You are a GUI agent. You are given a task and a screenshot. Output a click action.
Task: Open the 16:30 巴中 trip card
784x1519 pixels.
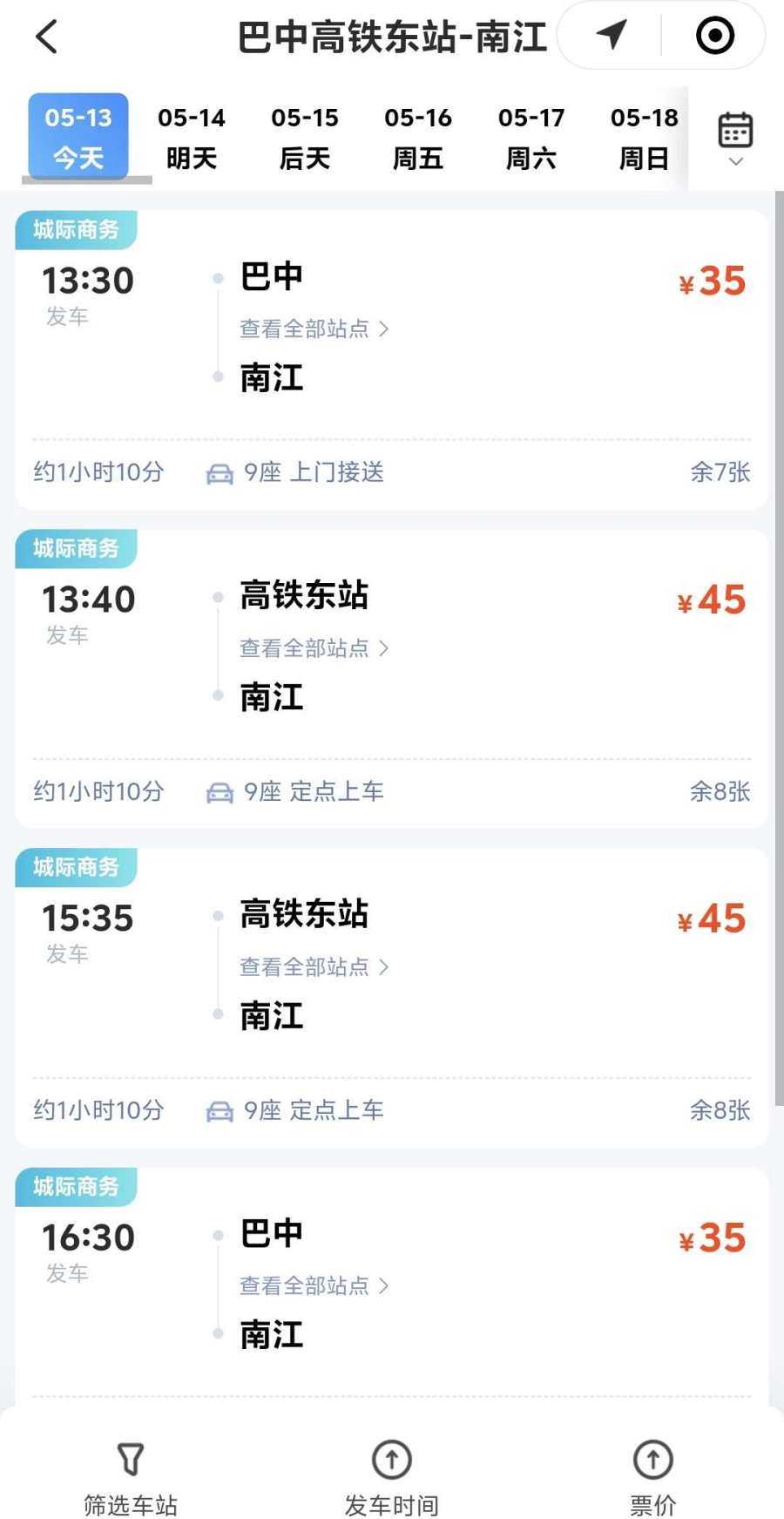392,1285
